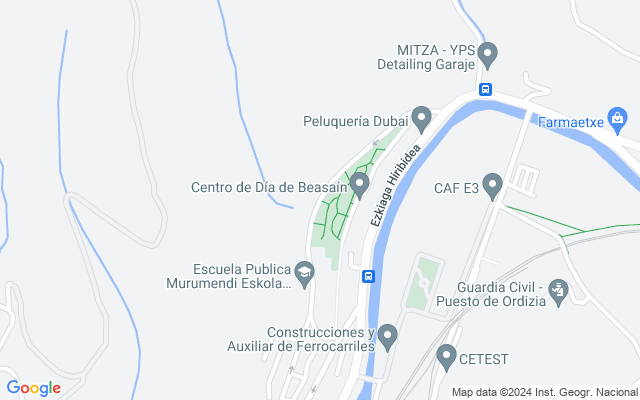Image resolution: width=640 pixels, height=400 pixels.
Task: View Escuela Publica Murumendi Eskola marker
Action: 305,272
